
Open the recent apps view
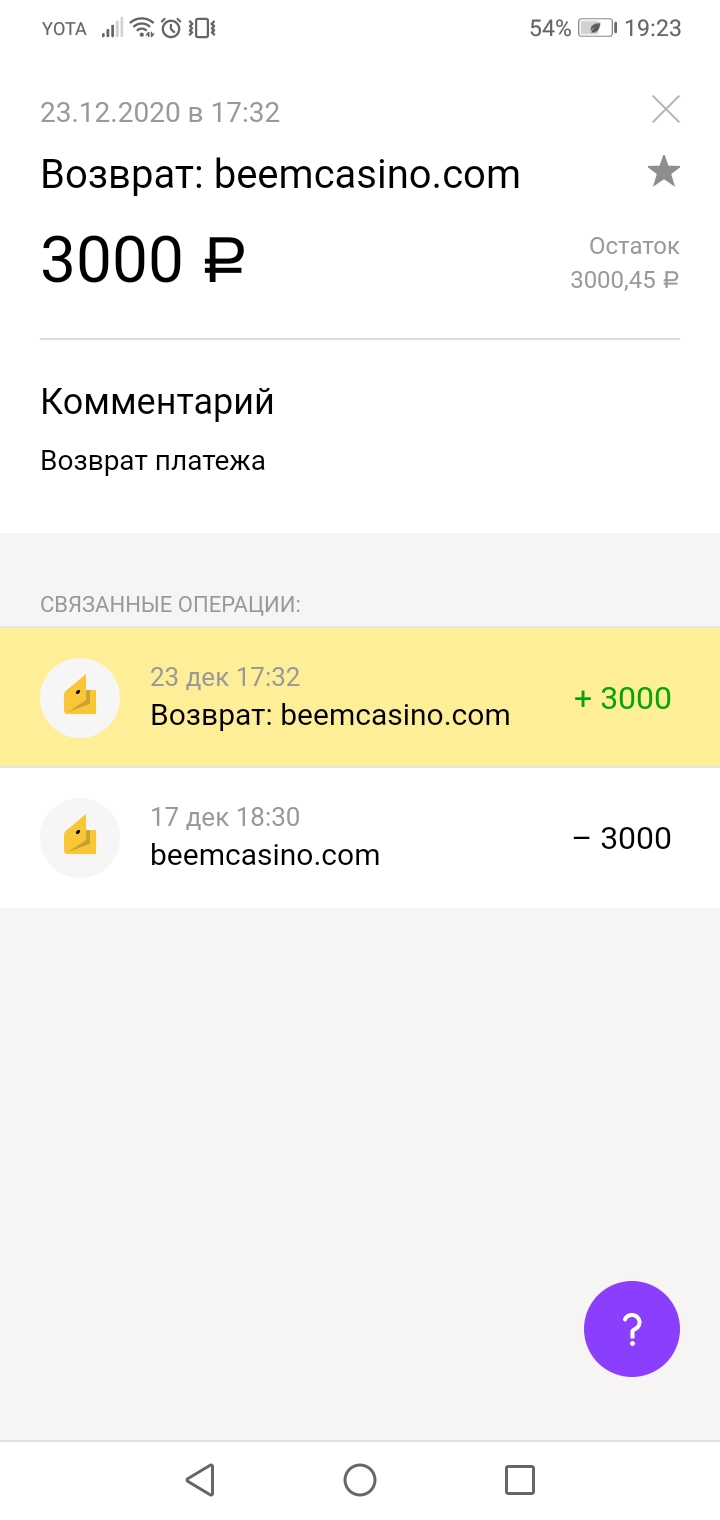click(x=520, y=1480)
